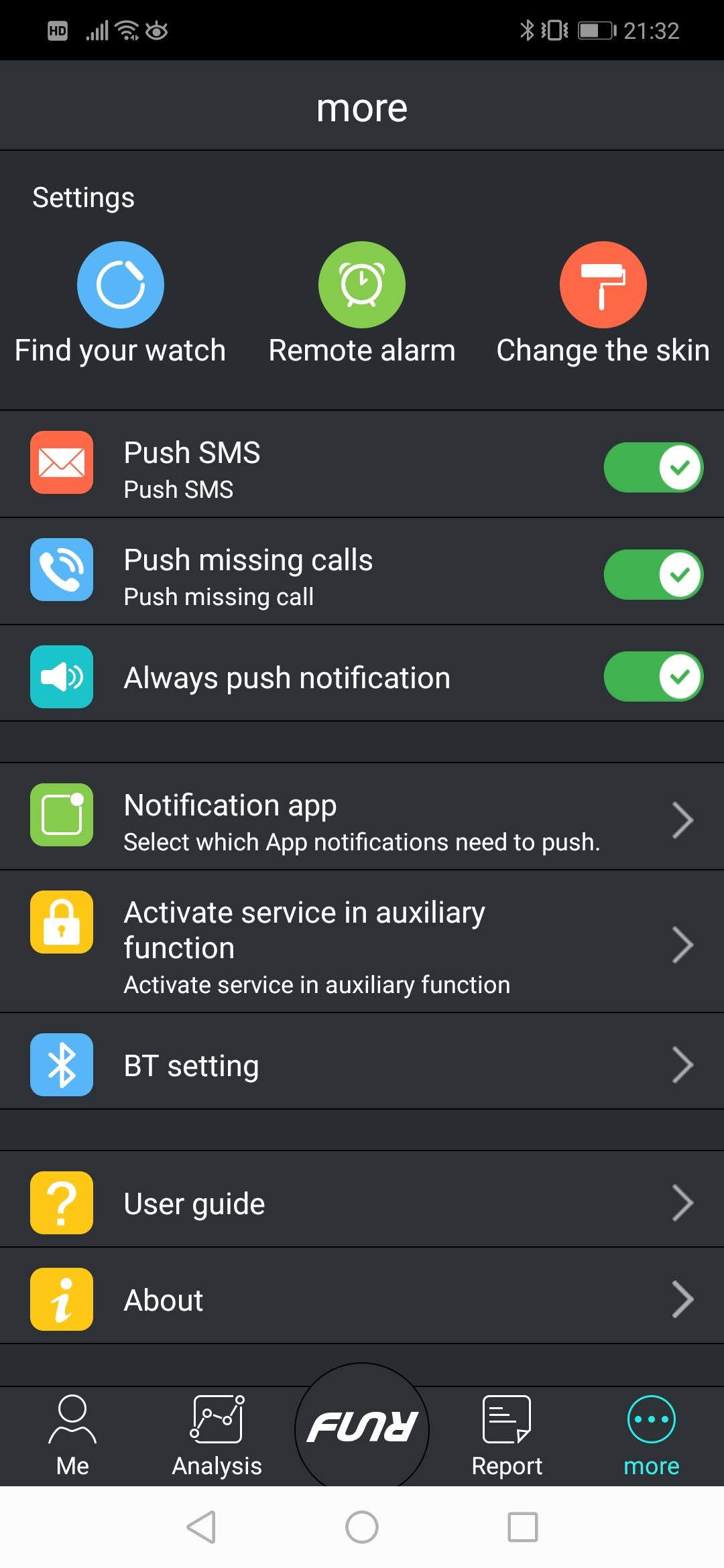Turn off Always push notification
This screenshot has width=724, height=1568.
[x=654, y=676]
